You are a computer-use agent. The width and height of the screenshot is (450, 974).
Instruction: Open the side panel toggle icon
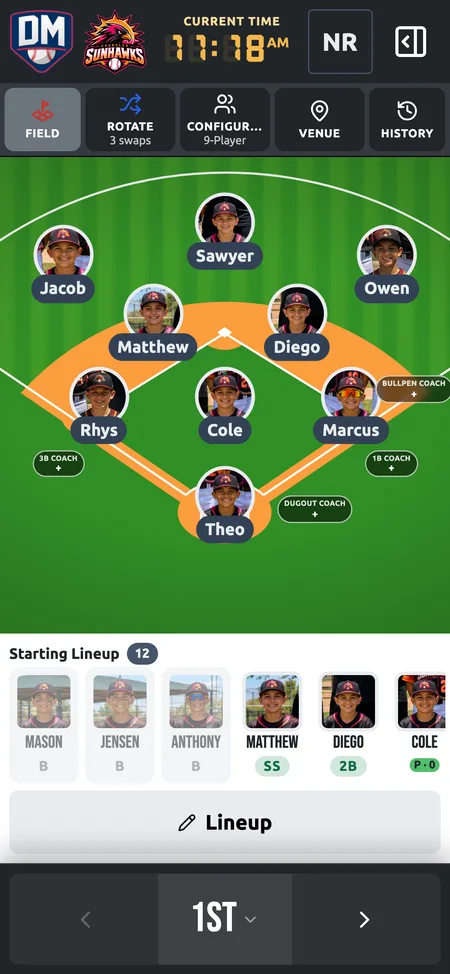coord(410,42)
